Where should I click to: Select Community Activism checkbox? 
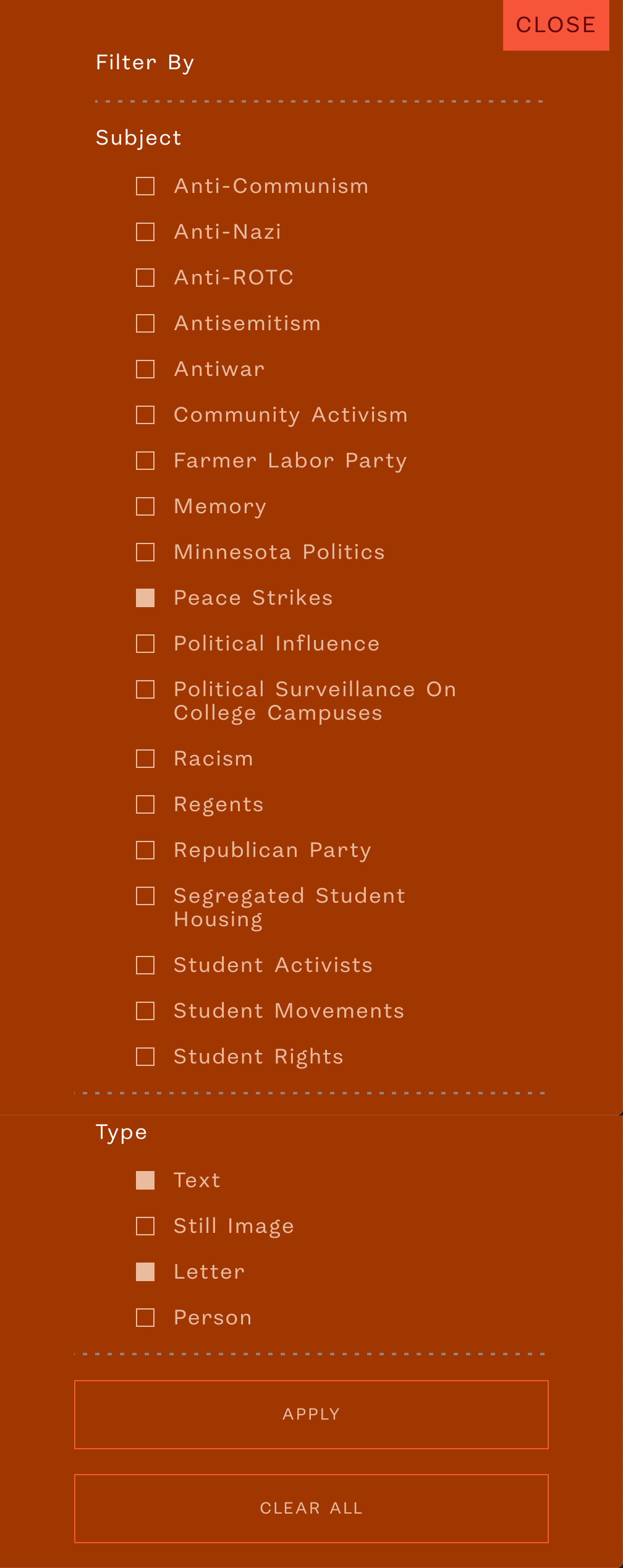[x=145, y=415]
